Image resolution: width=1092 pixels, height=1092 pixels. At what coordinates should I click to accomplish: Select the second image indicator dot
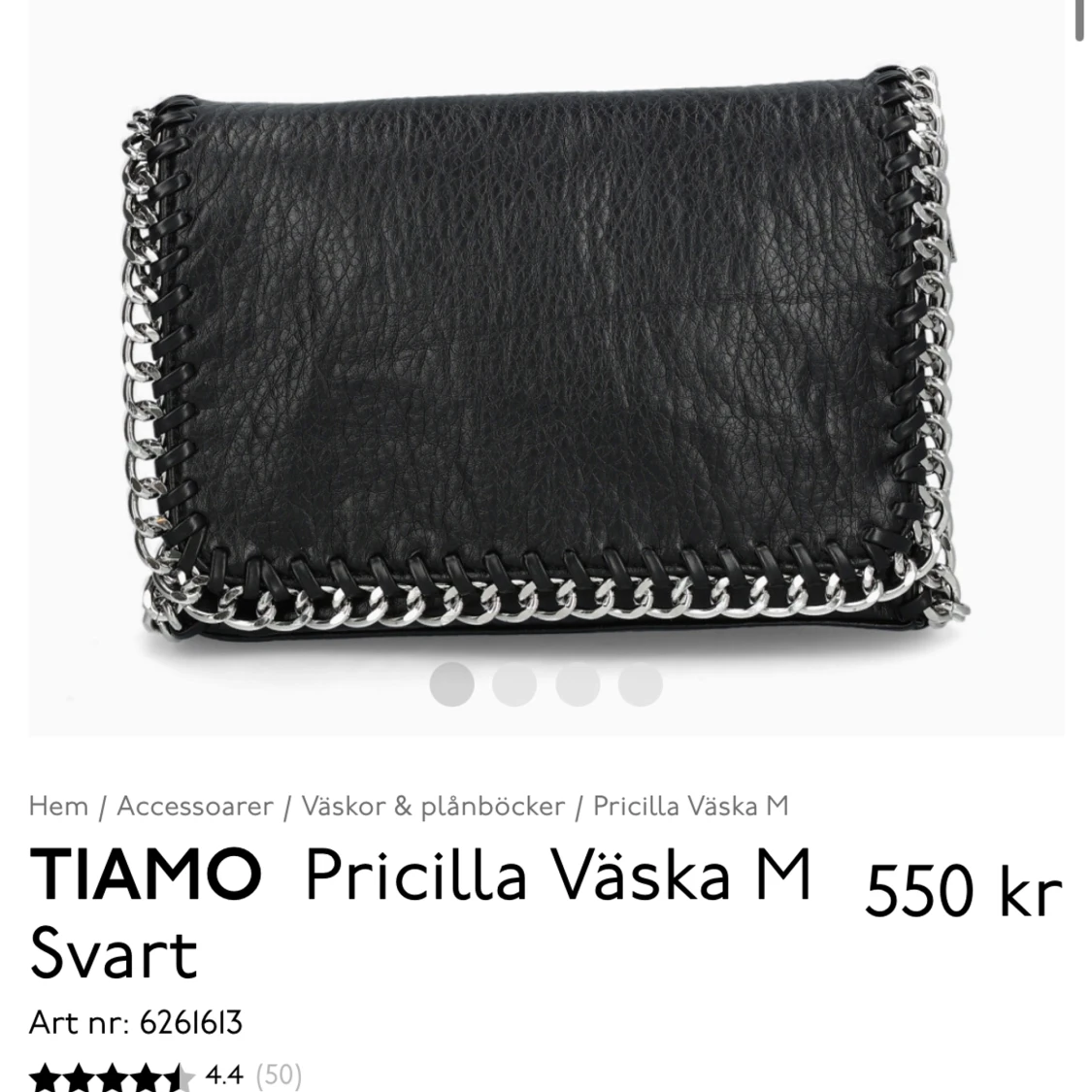point(514,684)
